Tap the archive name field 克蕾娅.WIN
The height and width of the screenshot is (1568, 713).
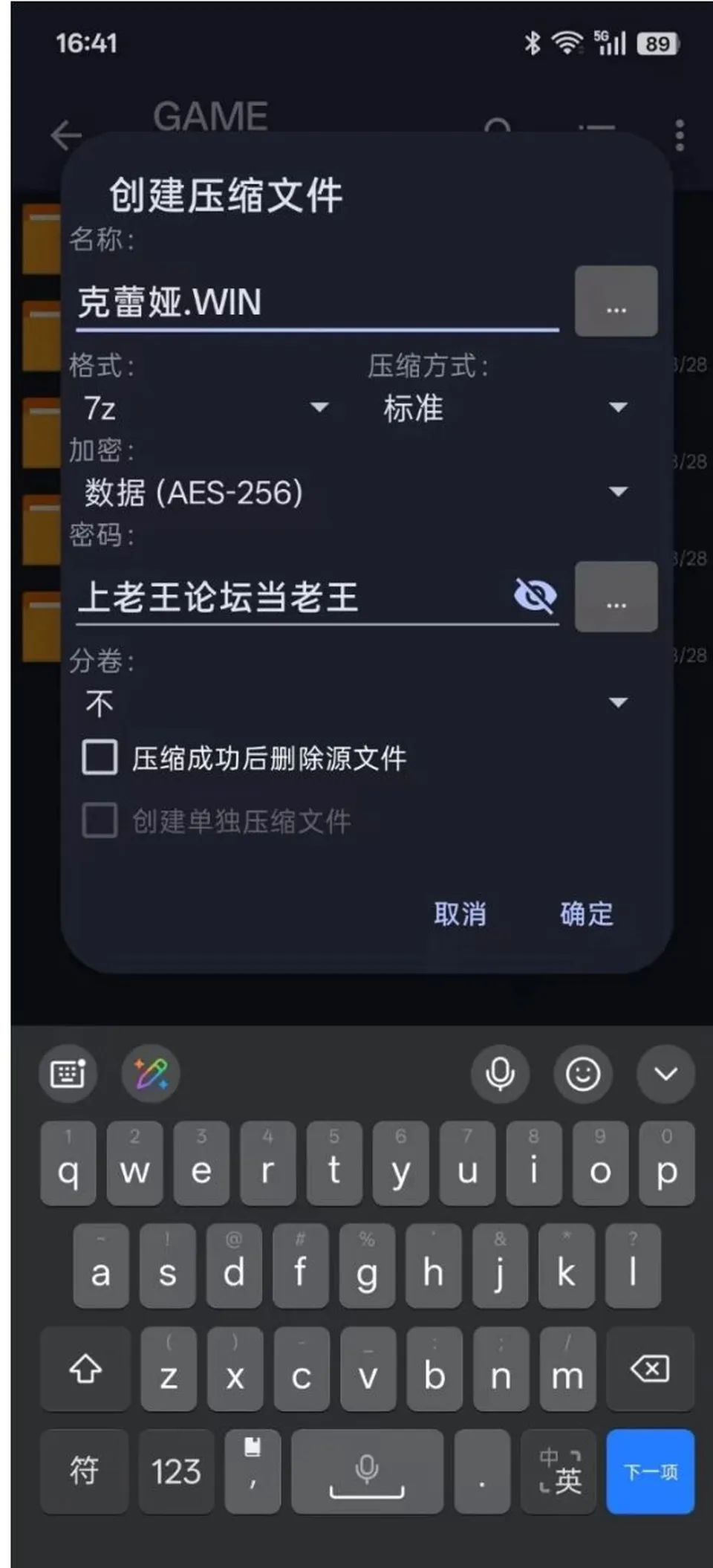[x=317, y=302]
